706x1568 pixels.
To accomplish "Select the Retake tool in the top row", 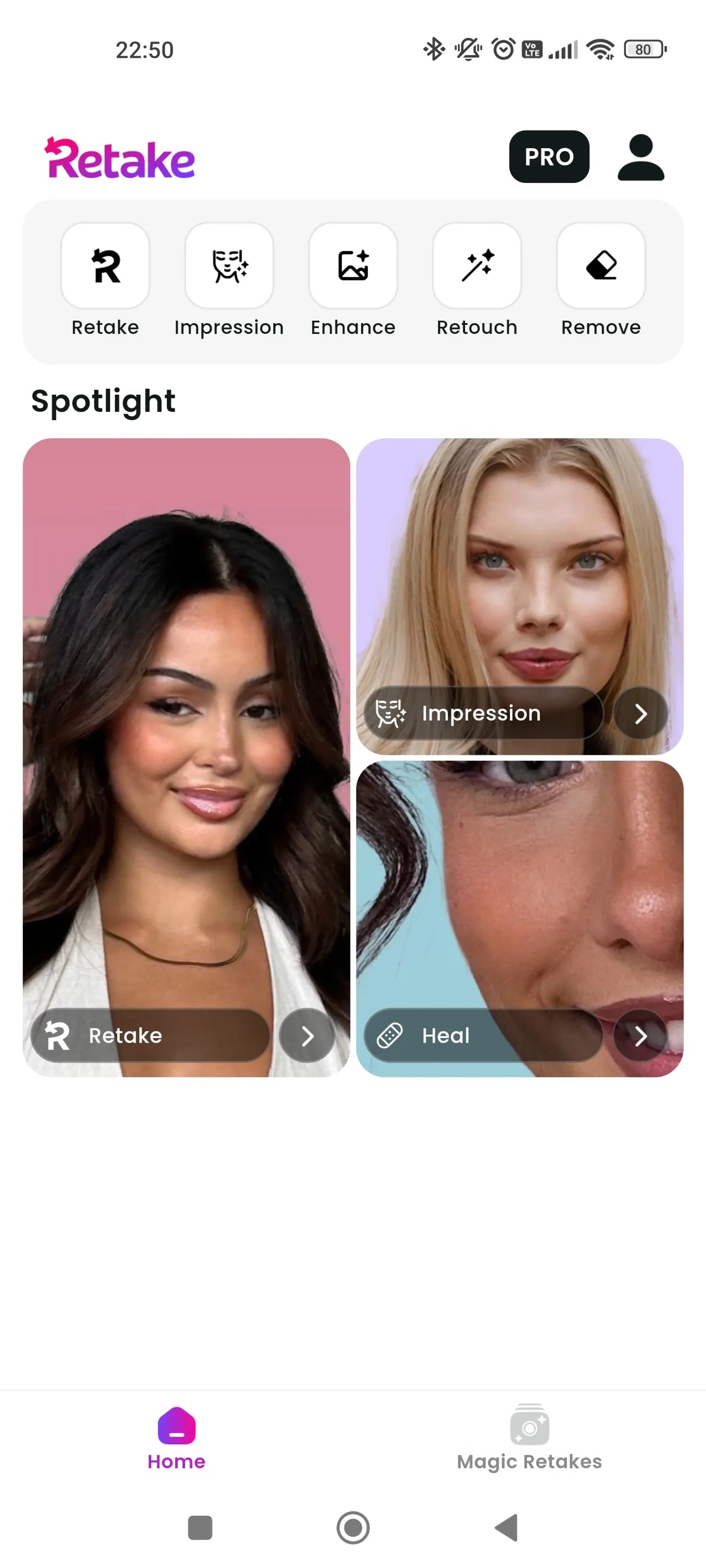I will (x=105, y=266).
